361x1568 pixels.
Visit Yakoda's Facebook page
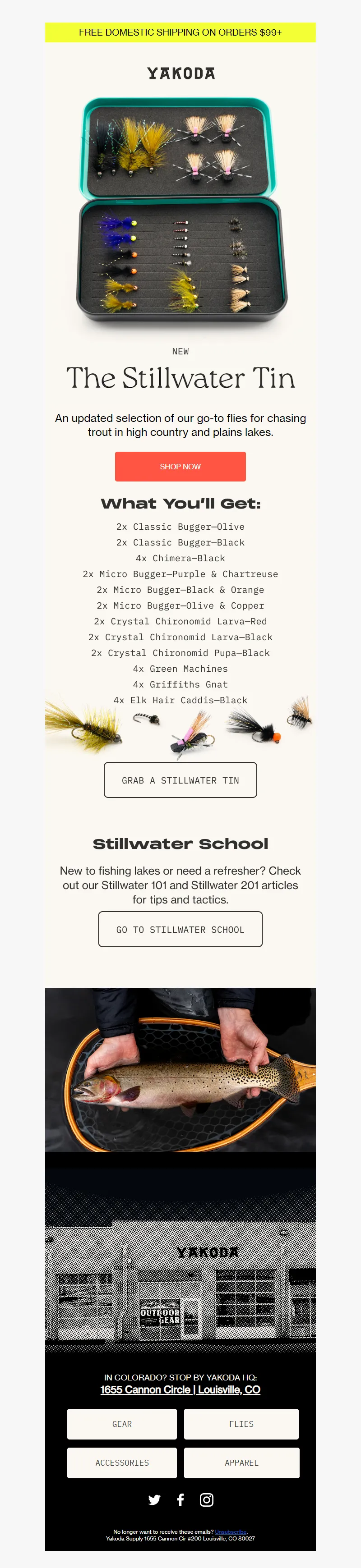[x=181, y=1499]
